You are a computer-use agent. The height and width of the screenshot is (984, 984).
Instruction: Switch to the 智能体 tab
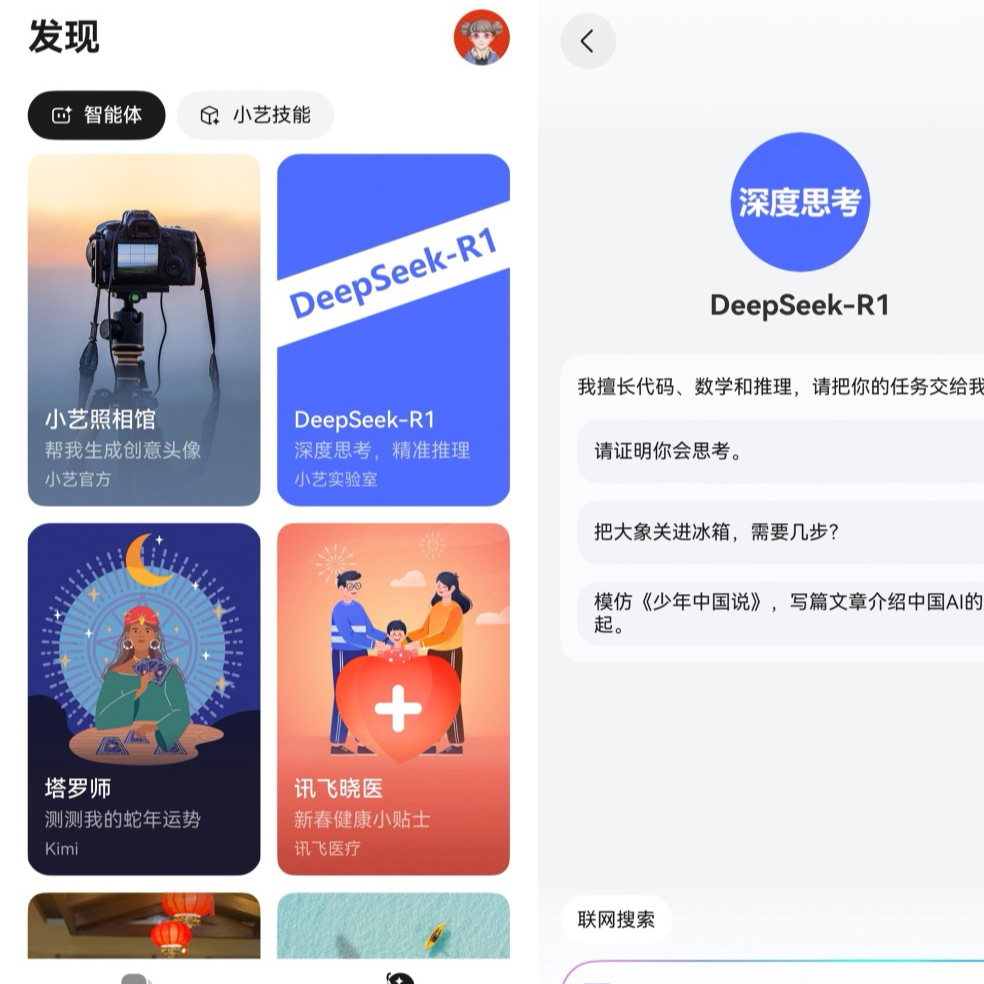(x=96, y=115)
